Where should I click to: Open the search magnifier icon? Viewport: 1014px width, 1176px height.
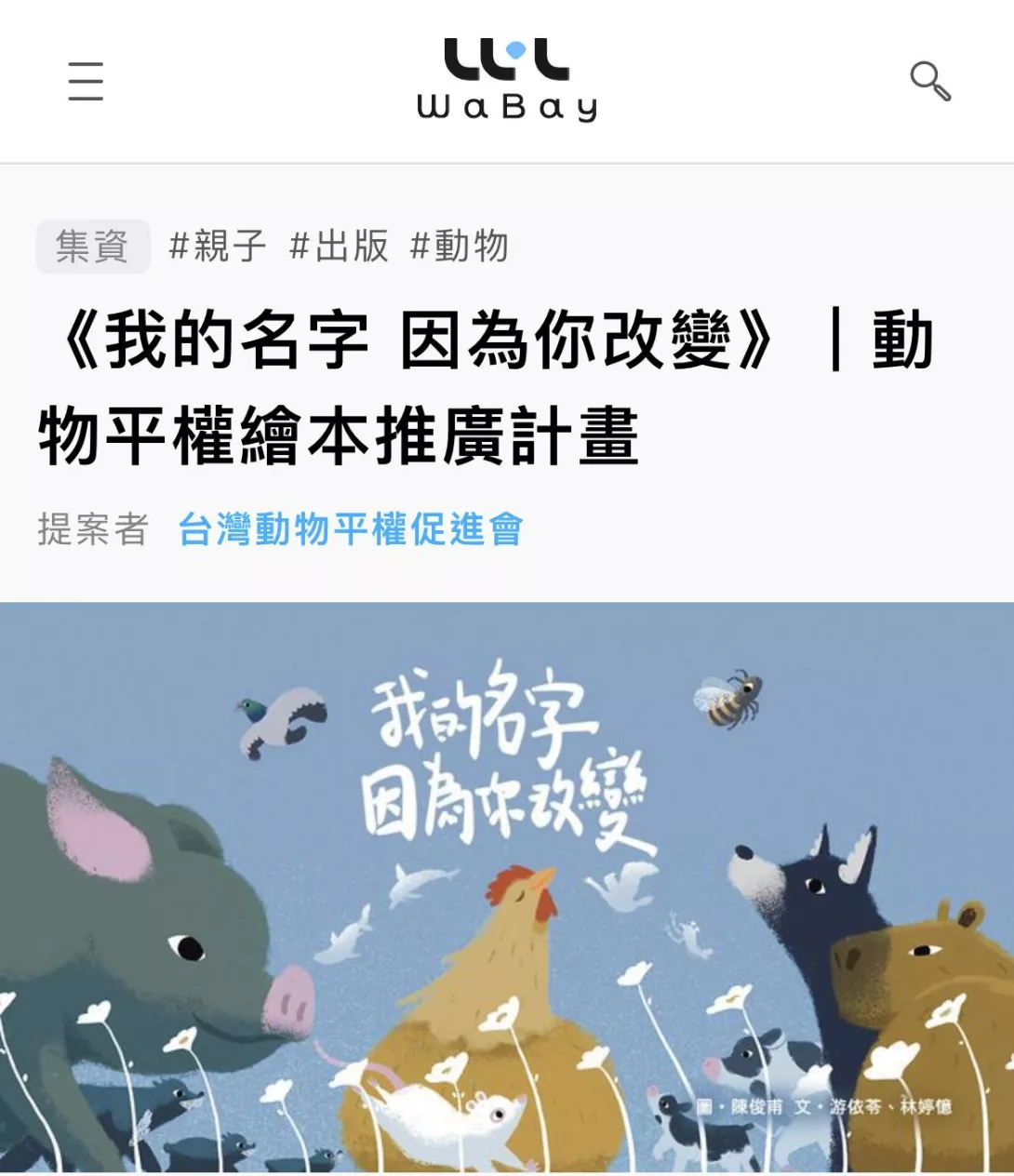click(x=929, y=81)
